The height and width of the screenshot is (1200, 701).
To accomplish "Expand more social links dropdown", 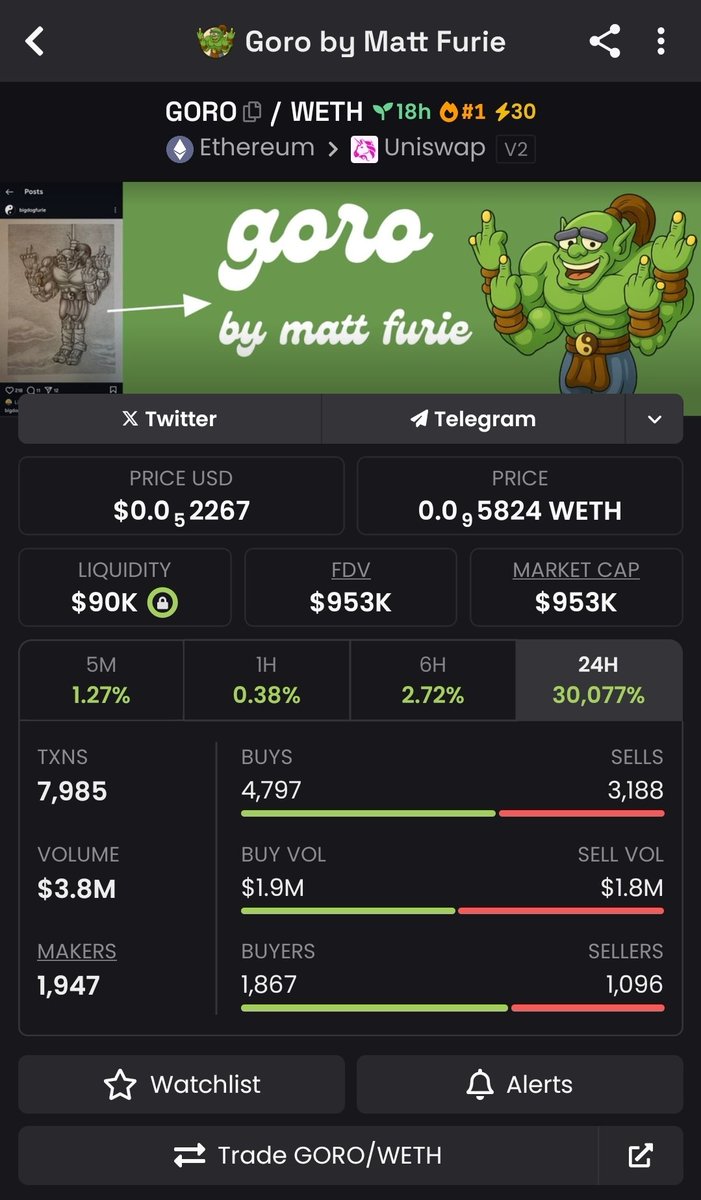I will click(x=655, y=419).
